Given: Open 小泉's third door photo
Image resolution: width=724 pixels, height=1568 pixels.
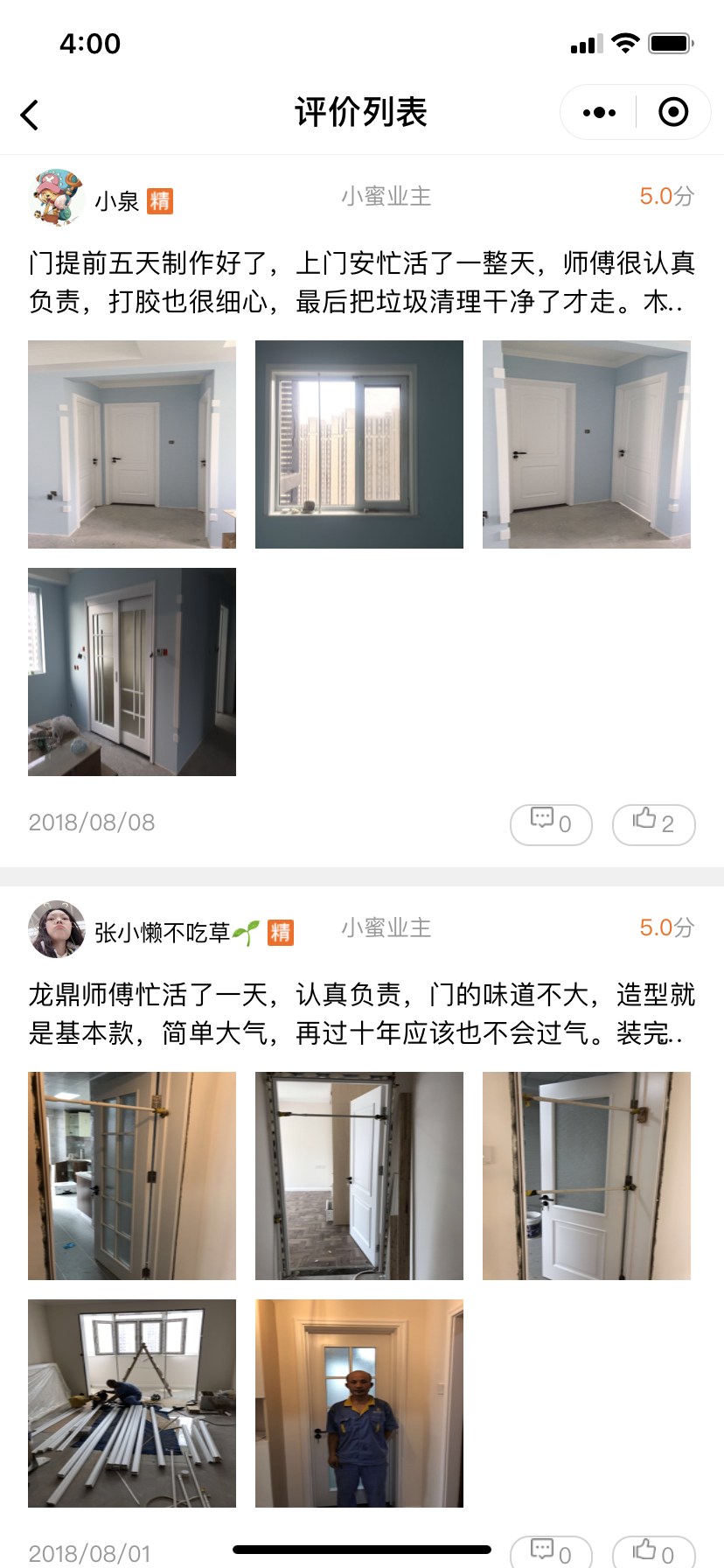Looking at the screenshot, I should [587, 444].
